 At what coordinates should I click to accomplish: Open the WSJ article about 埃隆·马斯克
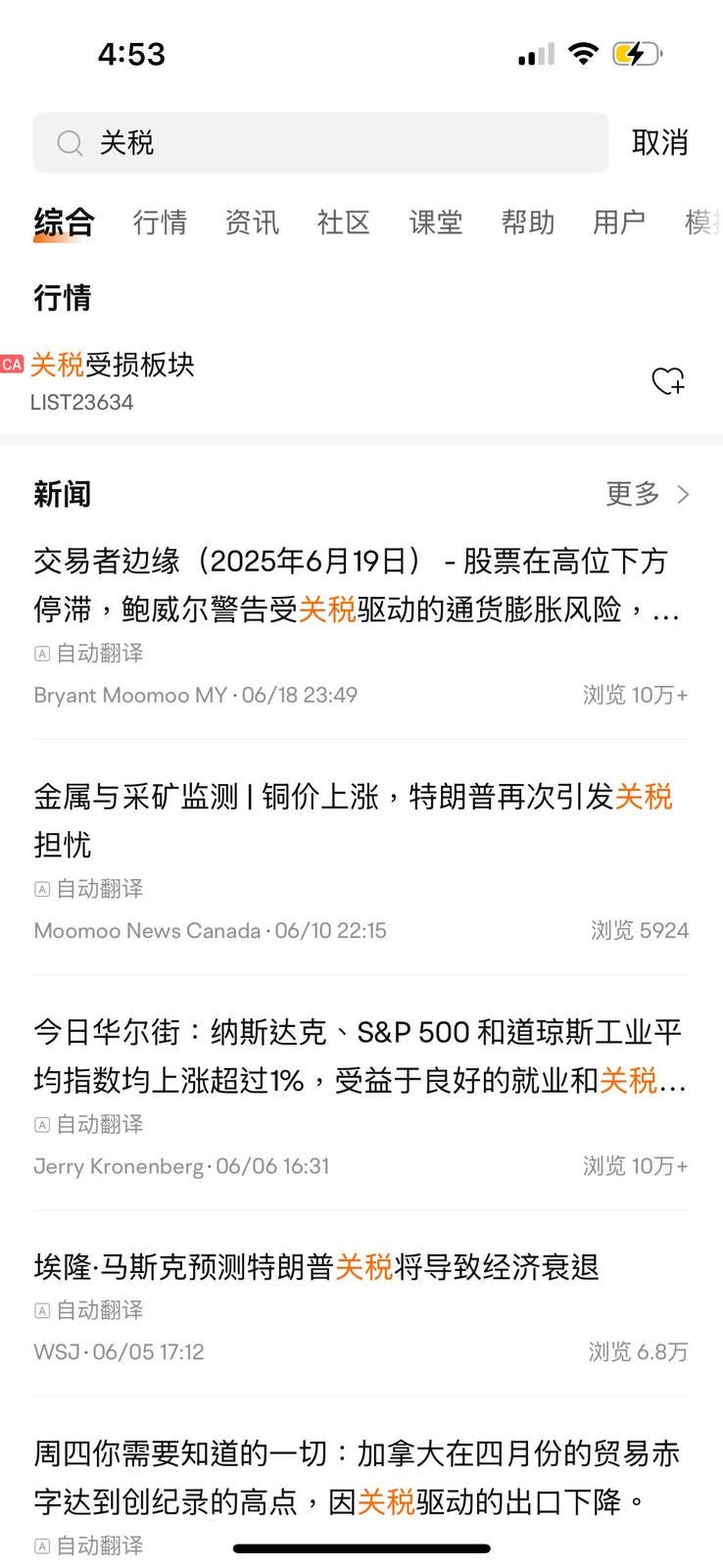(361, 1307)
